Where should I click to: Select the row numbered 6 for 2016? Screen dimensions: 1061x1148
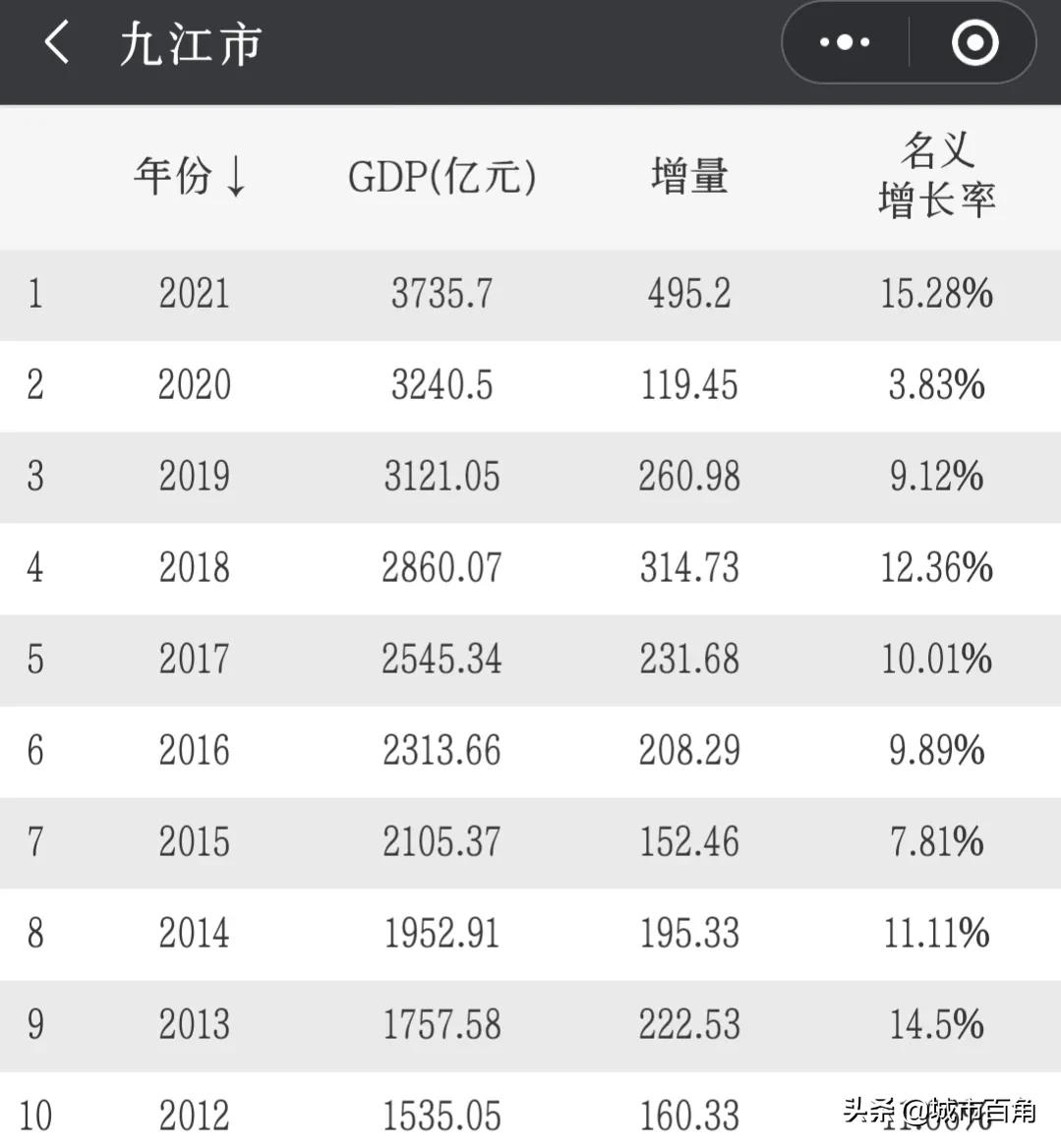click(35, 751)
